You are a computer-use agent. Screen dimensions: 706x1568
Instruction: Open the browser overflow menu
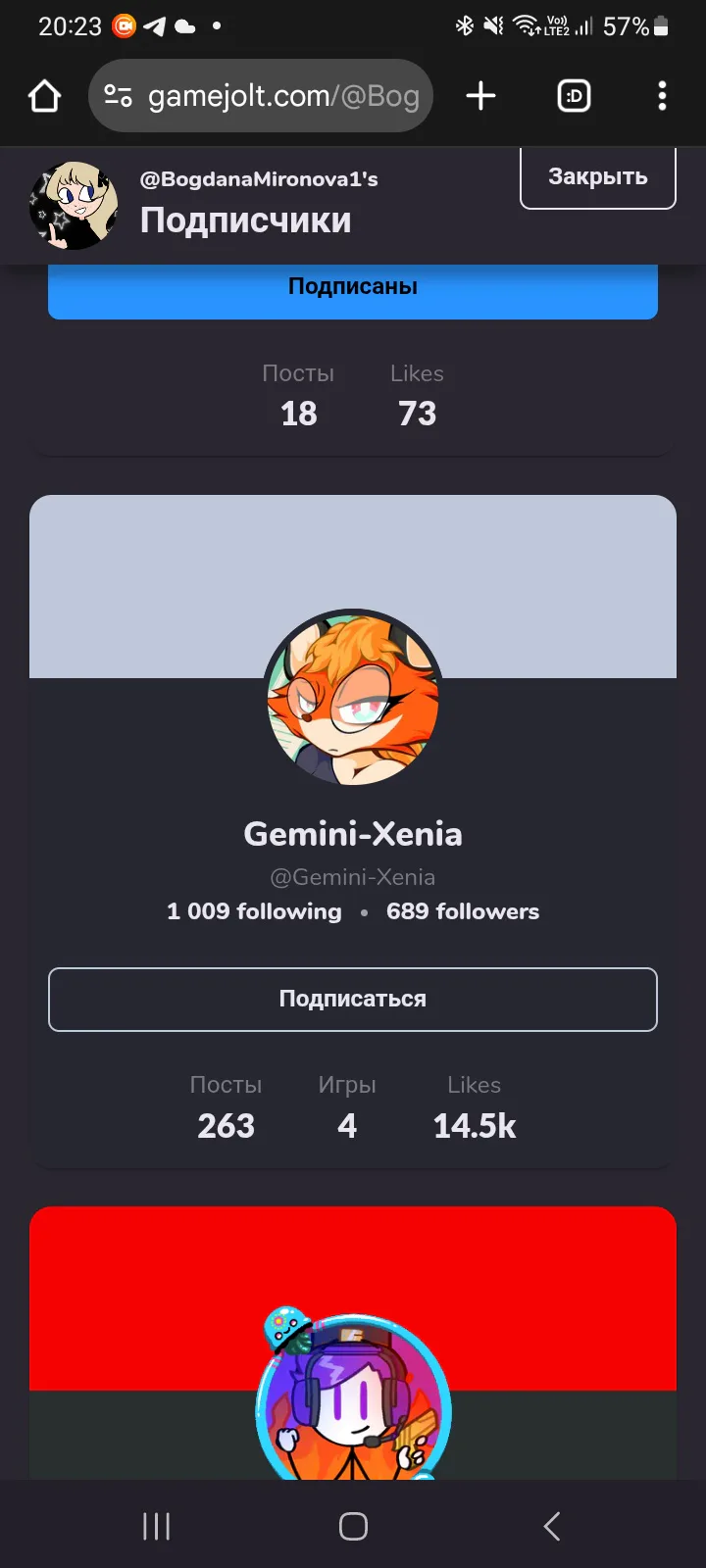pyautogui.click(x=662, y=96)
